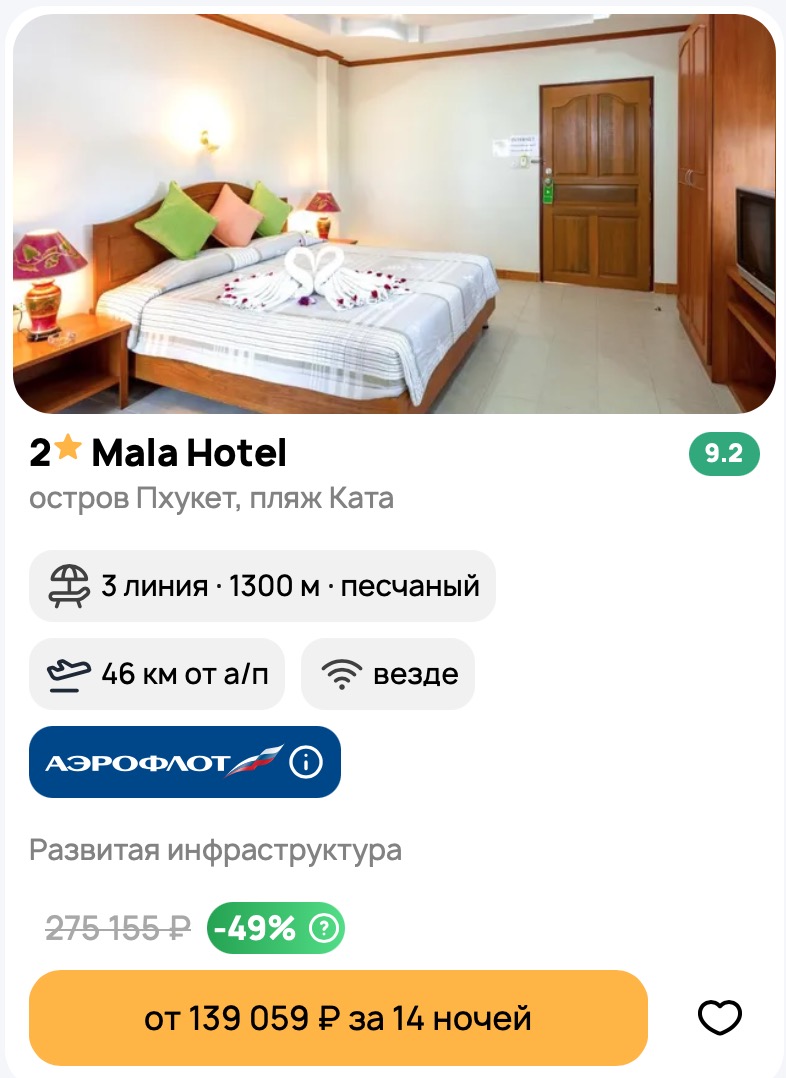The height and width of the screenshot is (1078, 786).
Task: Open the Аэрофлот flight info badge
Action: click(x=185, y=762)
